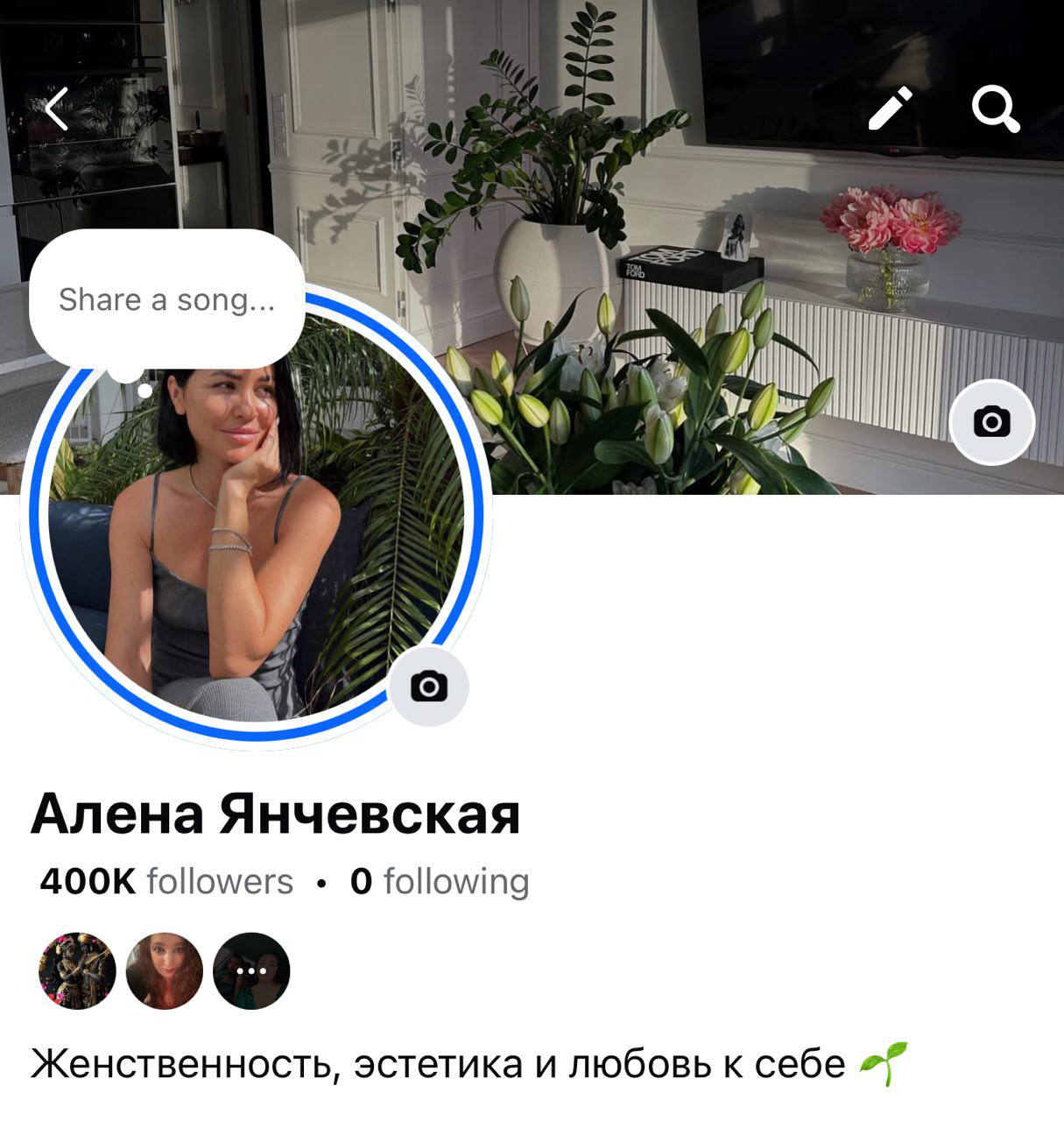Tap the Share a song bubble
1064x1121 pixels.
coord(166,300)
